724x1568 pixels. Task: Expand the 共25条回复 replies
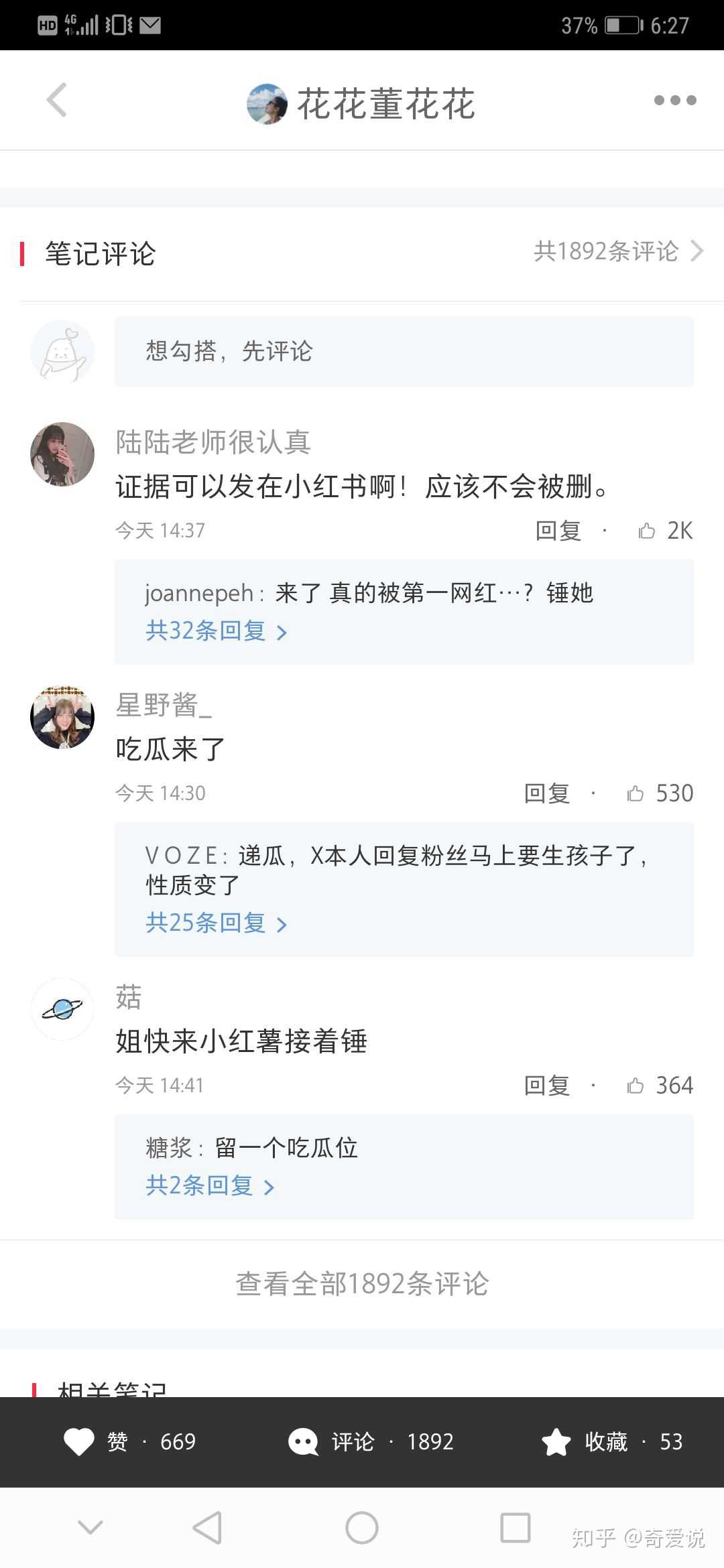pos(216,923)
